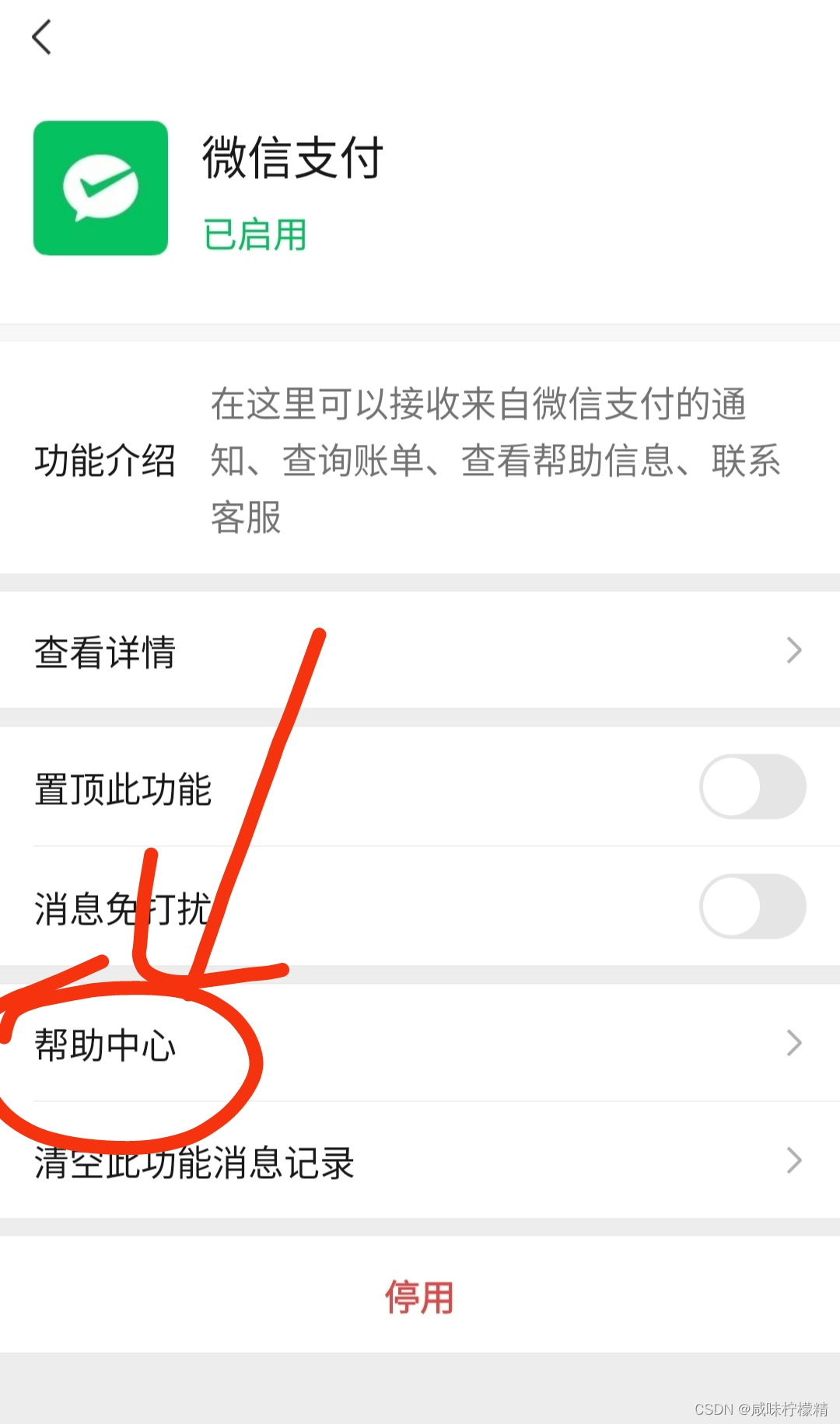840x1424 pixels.
Task: Open 清空此功能消息记录
Action: click(420, 1161)
